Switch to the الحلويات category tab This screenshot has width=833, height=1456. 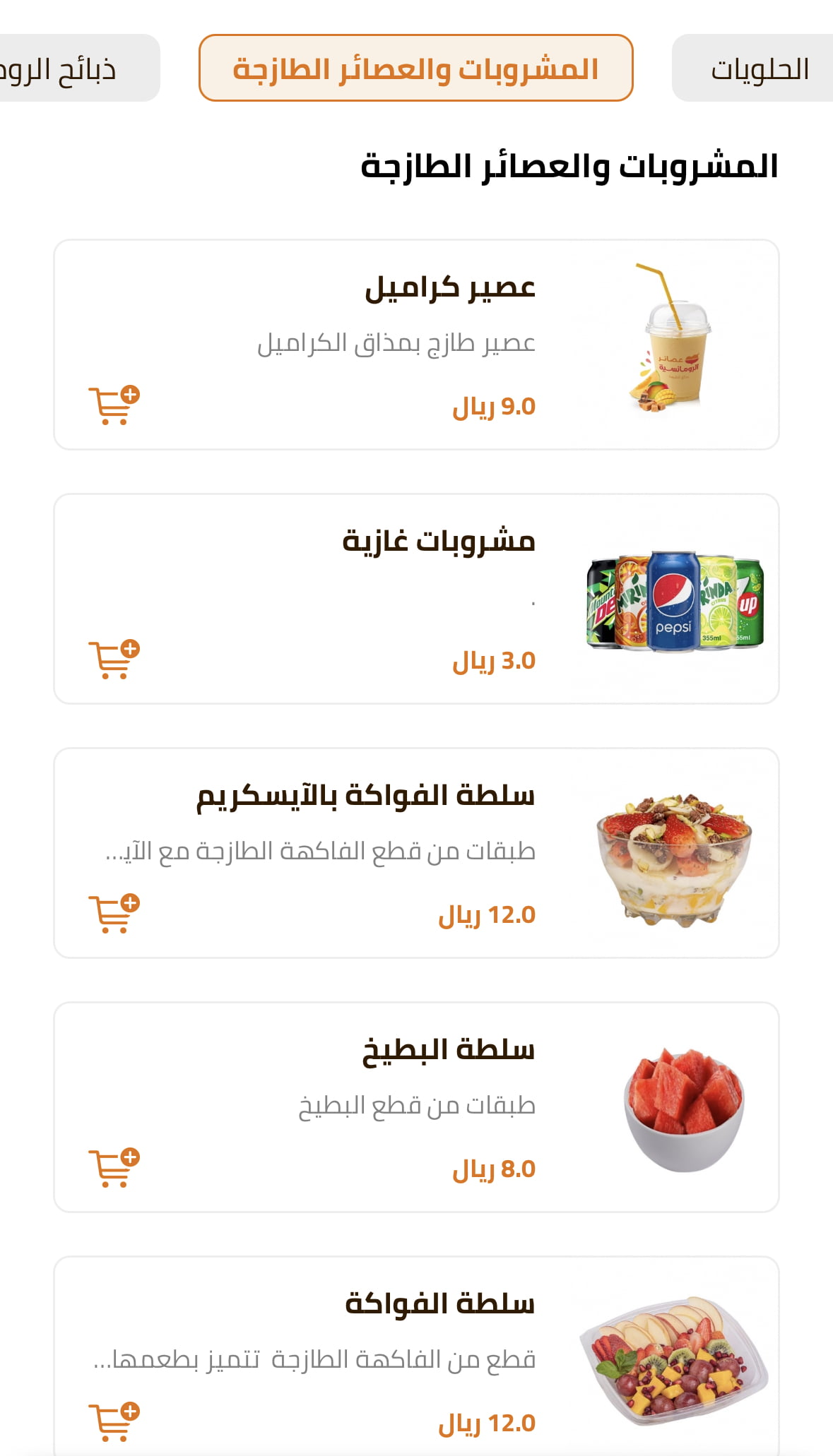[758, 68]
